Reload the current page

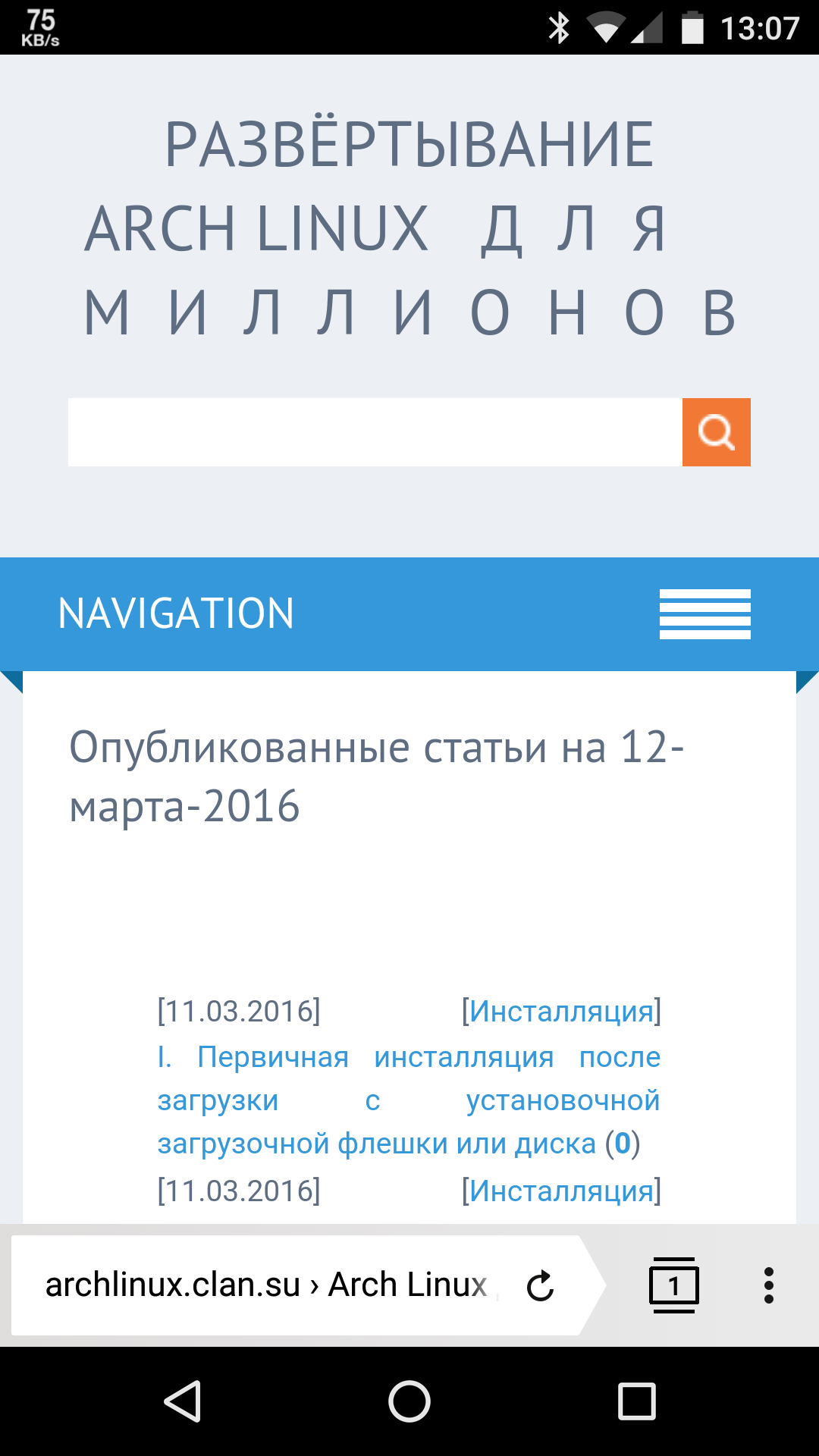tap(541, 1285)
